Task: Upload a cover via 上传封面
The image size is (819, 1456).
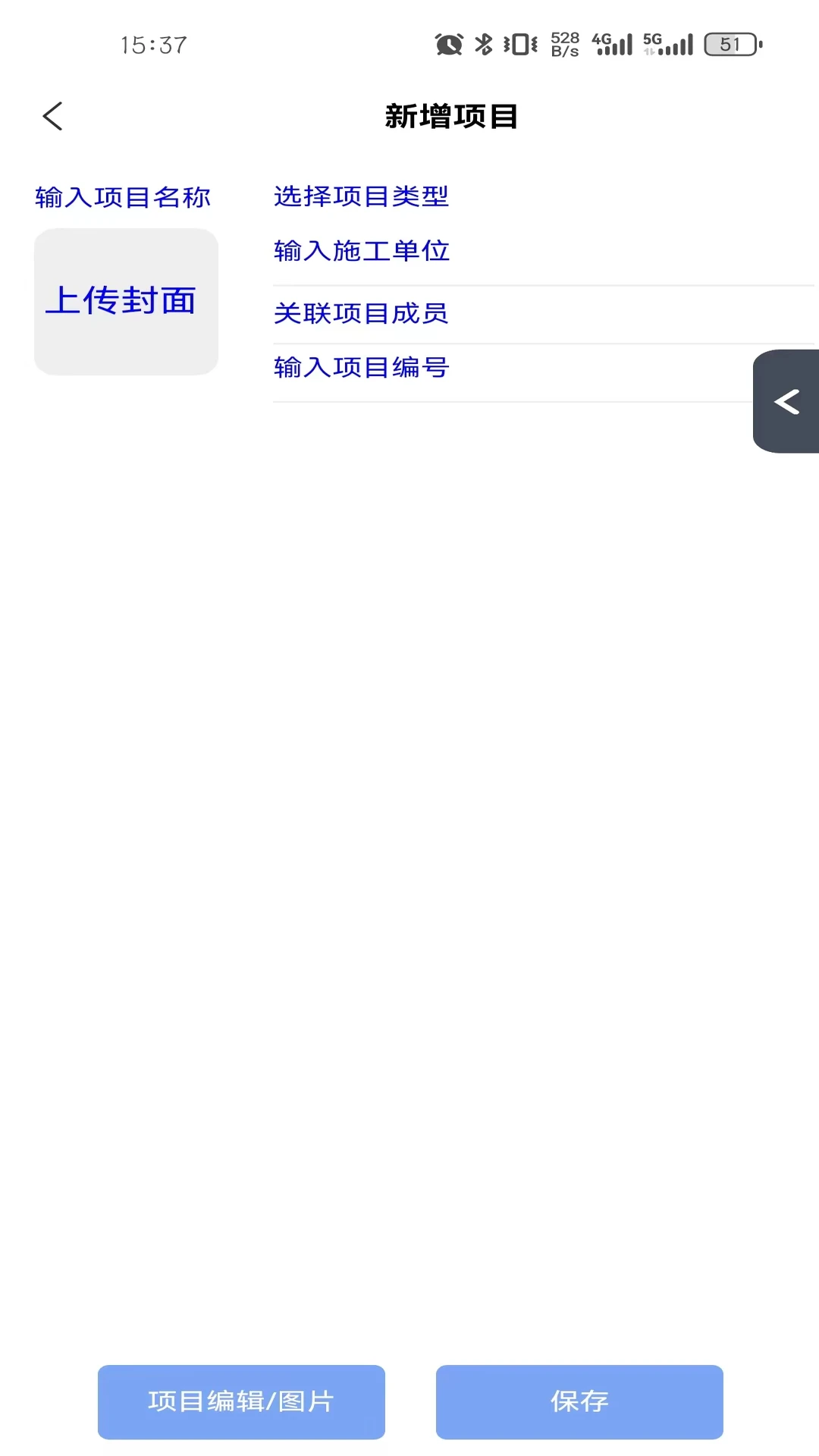Action: coord(126,301)
